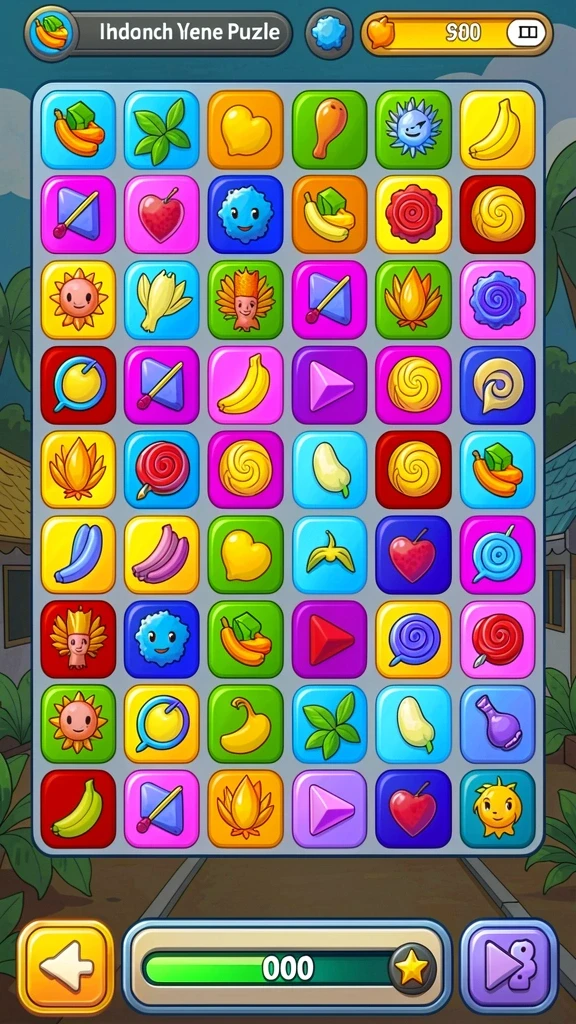Select the chicken drumstick tile
The width and height of the screenshot is (576, 1024).
[329, 129]
